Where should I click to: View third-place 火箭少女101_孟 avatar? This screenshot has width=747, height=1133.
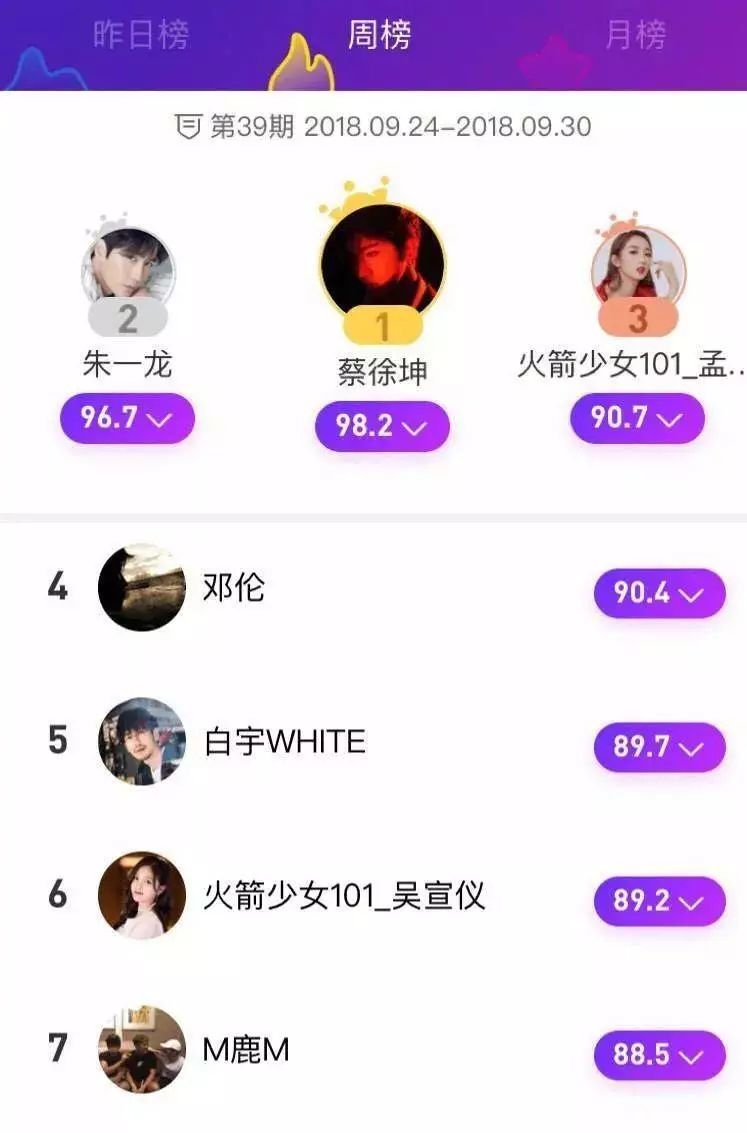(638, 267)
